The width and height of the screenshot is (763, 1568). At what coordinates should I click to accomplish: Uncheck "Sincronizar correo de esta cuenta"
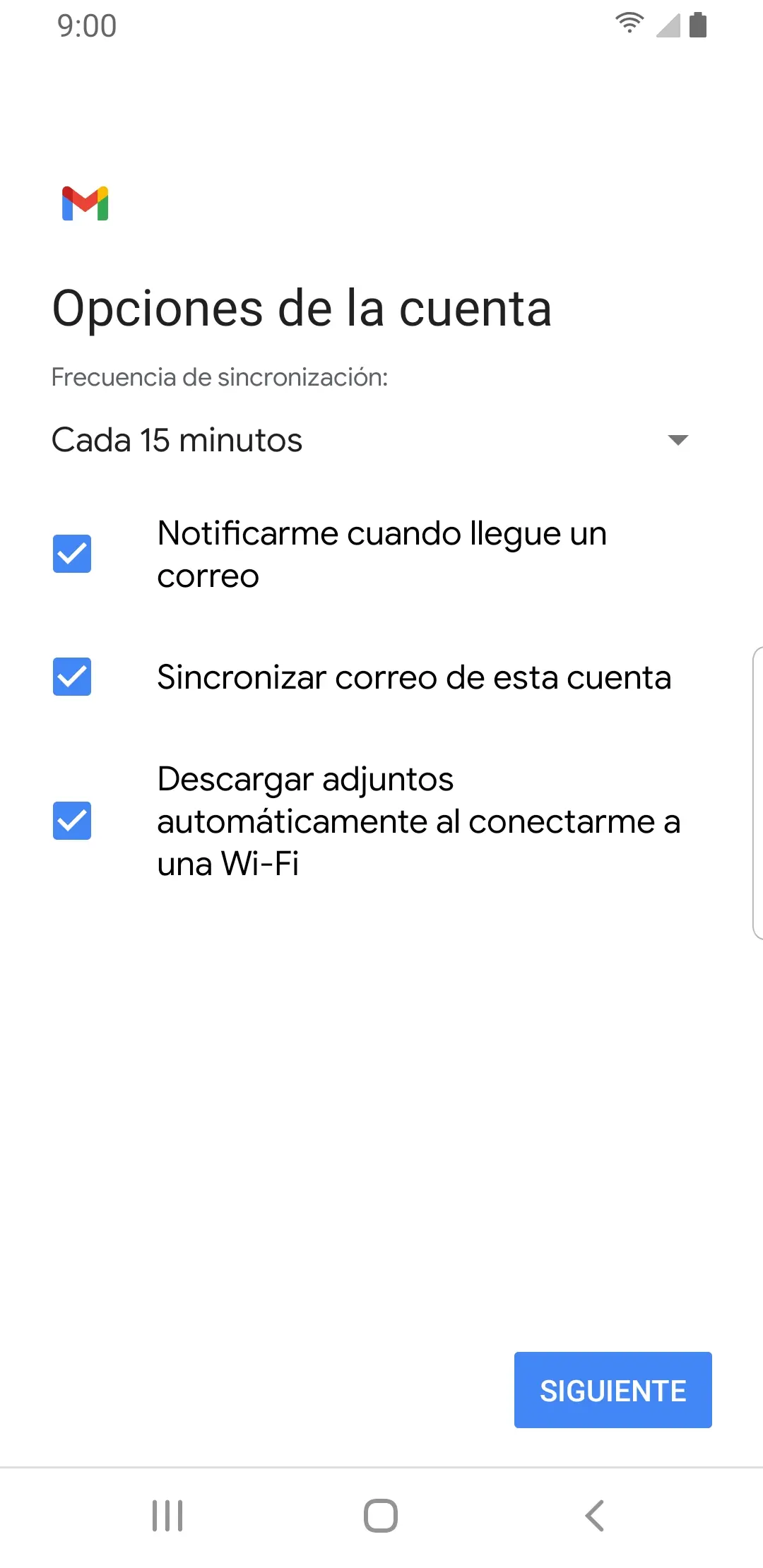[x=72, y=677]
